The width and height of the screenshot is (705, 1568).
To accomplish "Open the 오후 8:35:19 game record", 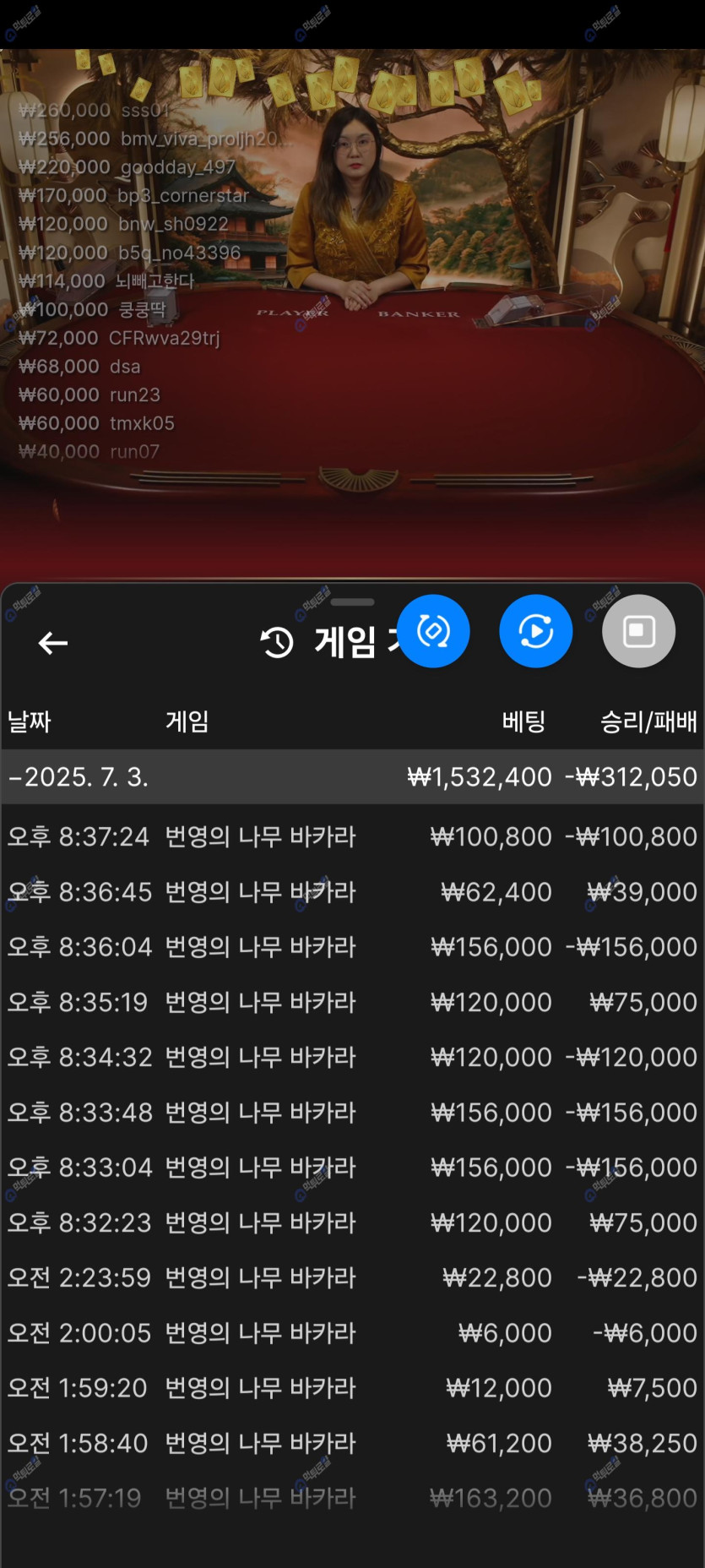I will point(352,1002).
